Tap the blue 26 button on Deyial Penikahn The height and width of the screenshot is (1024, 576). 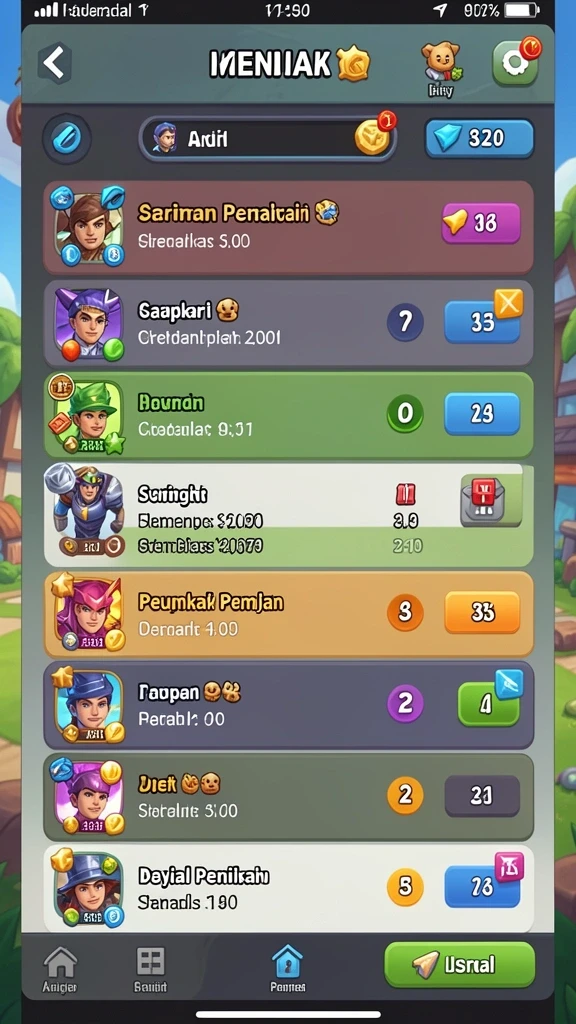tap(482, 886)
